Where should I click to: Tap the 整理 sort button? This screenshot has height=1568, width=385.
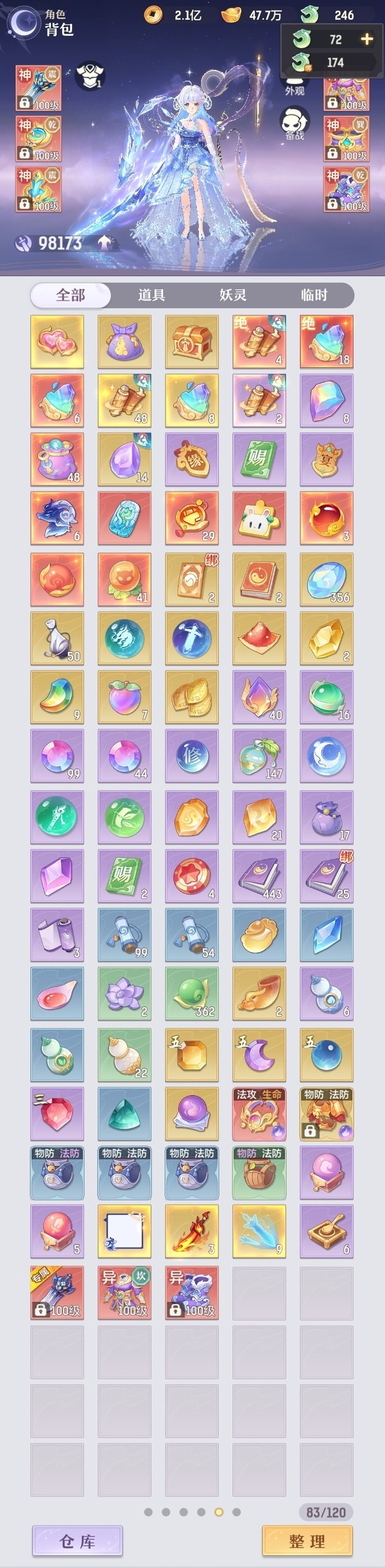coord(307,1540)
